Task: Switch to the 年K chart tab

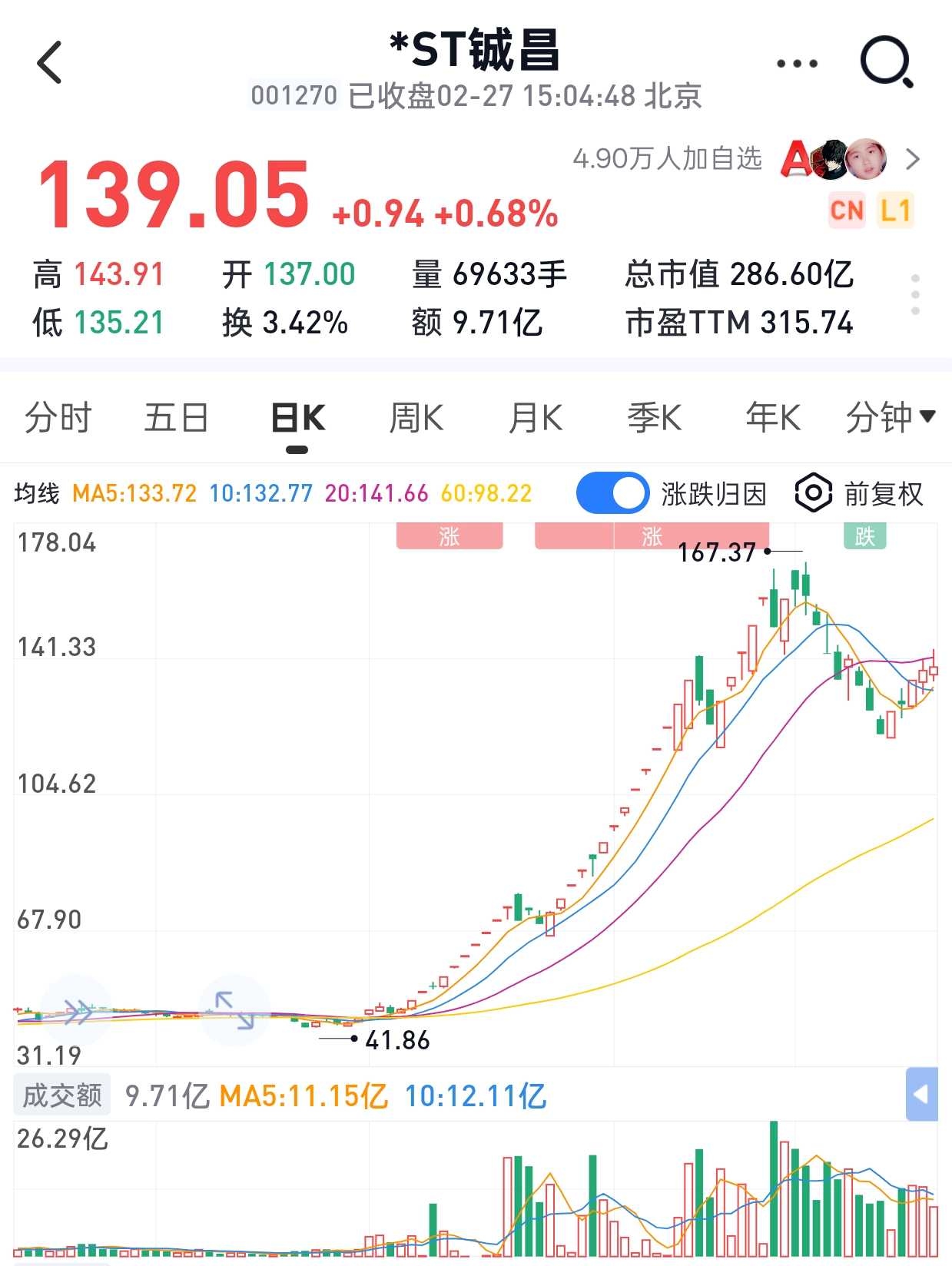Action: coord(772,418)
